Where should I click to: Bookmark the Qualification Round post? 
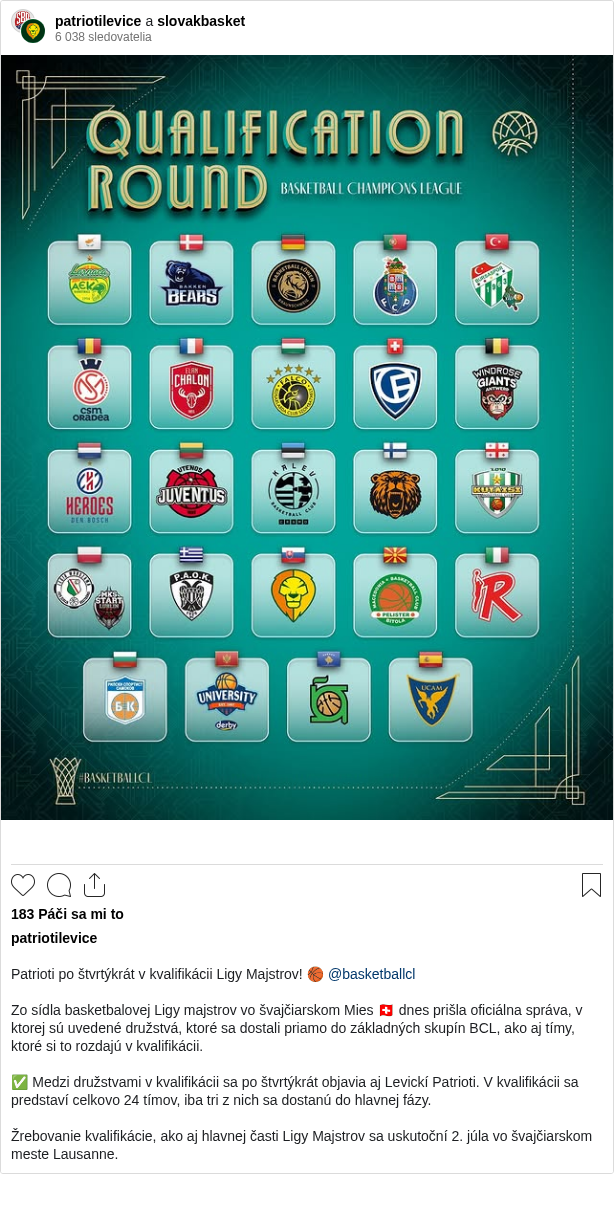[591, 885]
